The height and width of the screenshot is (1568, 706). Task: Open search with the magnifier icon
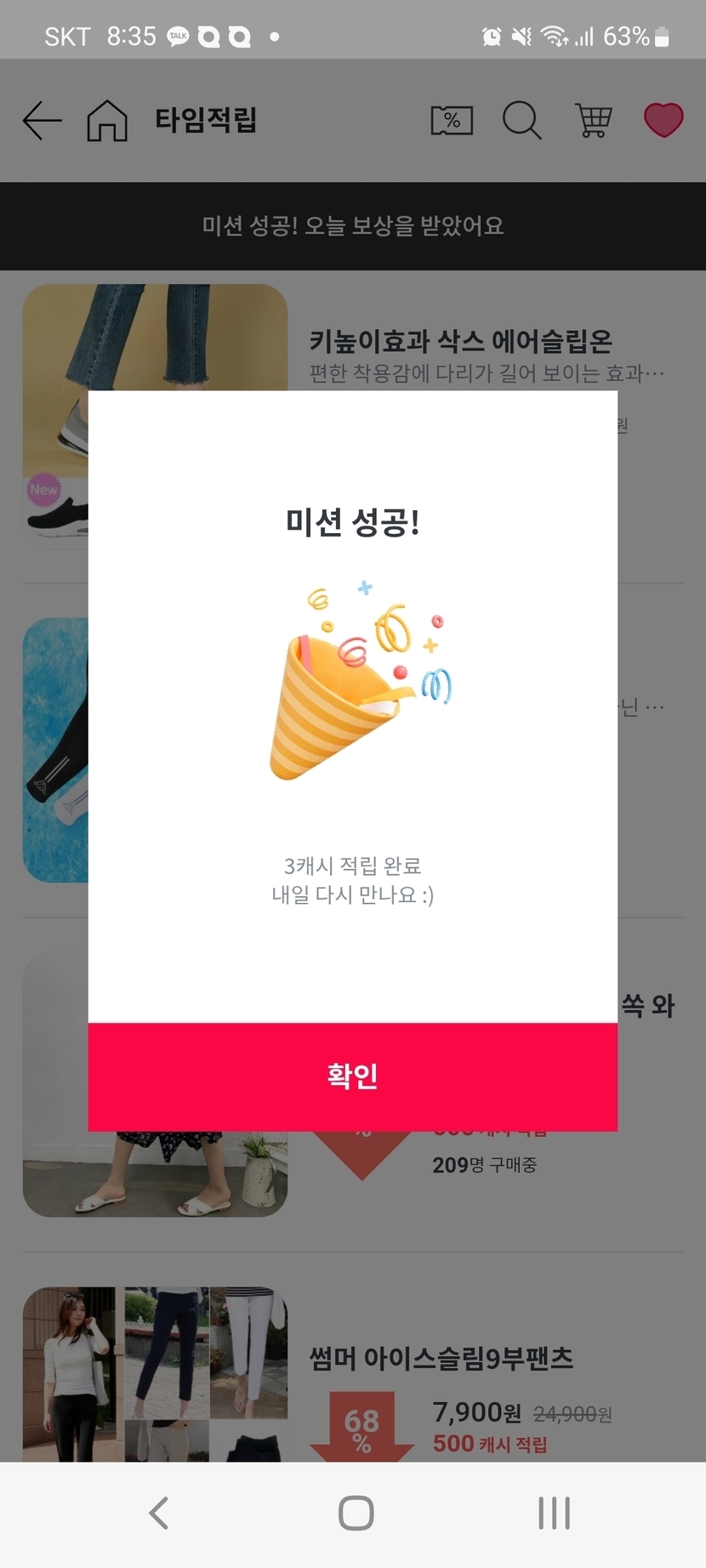click(521, 120)
